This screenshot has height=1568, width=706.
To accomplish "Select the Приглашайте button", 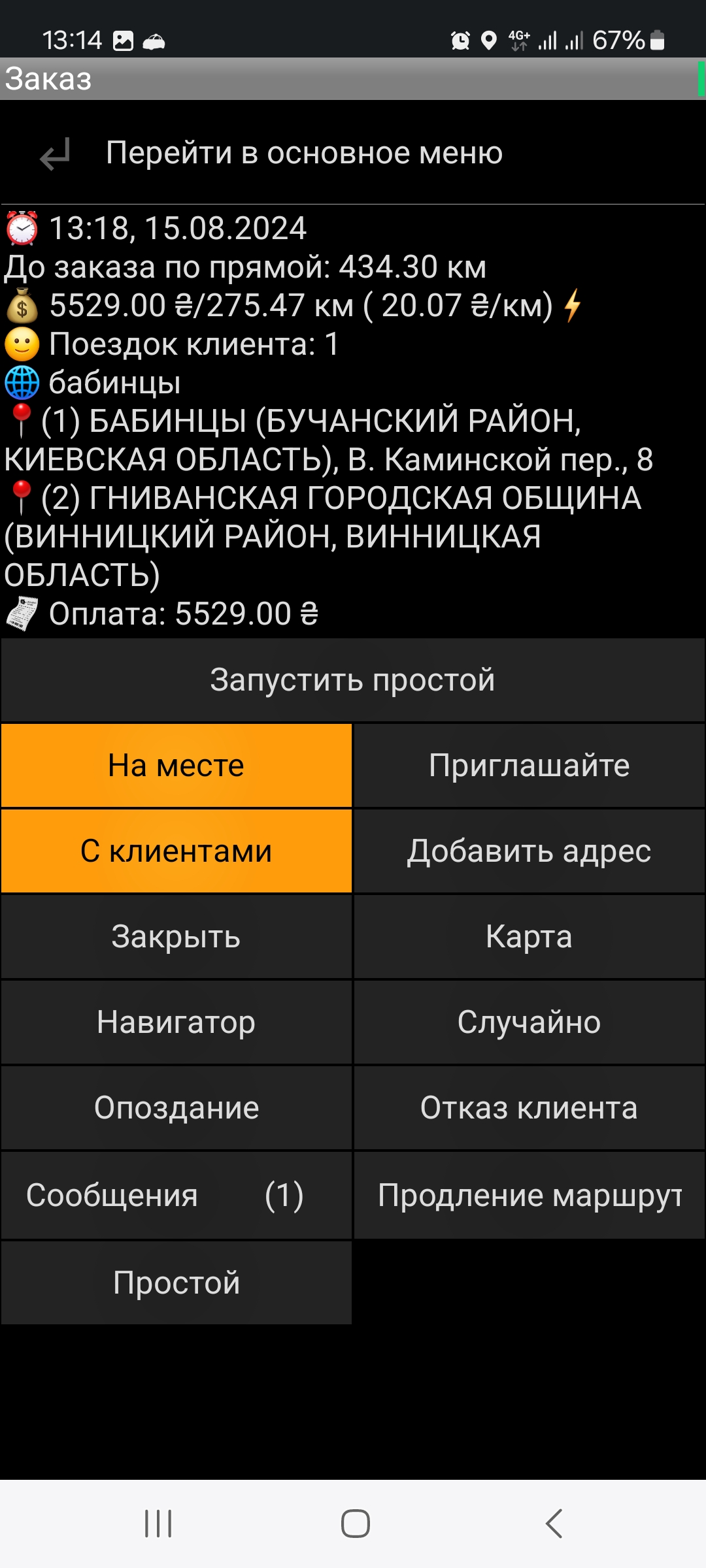I will 529,766.
